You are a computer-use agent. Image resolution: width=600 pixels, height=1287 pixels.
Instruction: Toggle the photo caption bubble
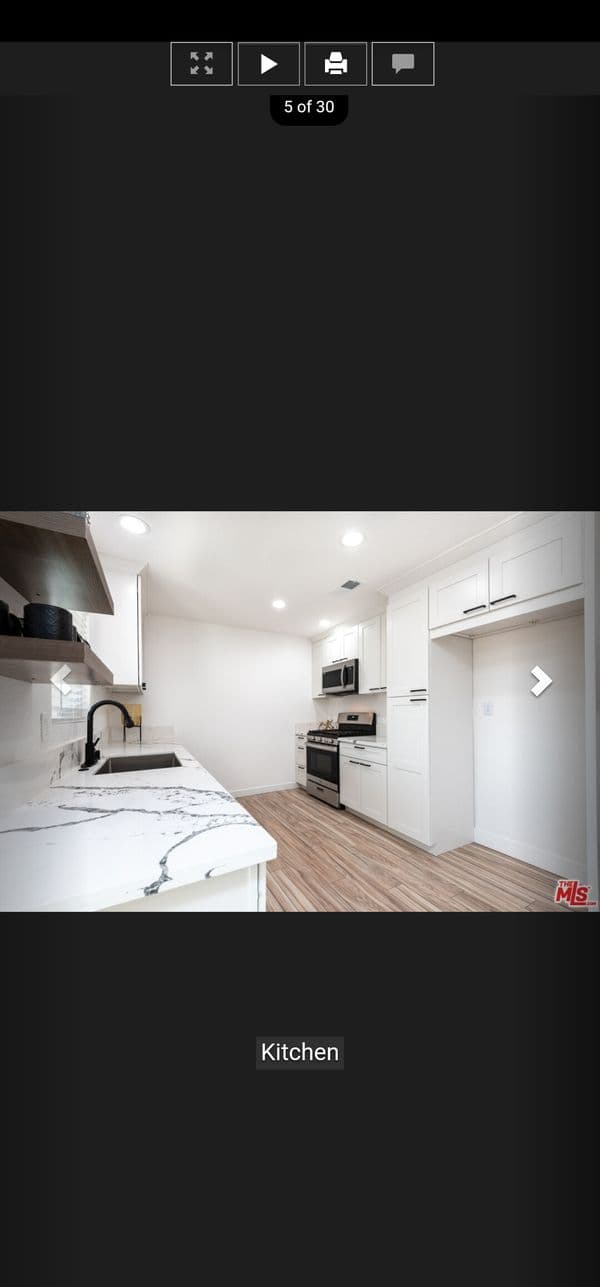click(403, 64)
